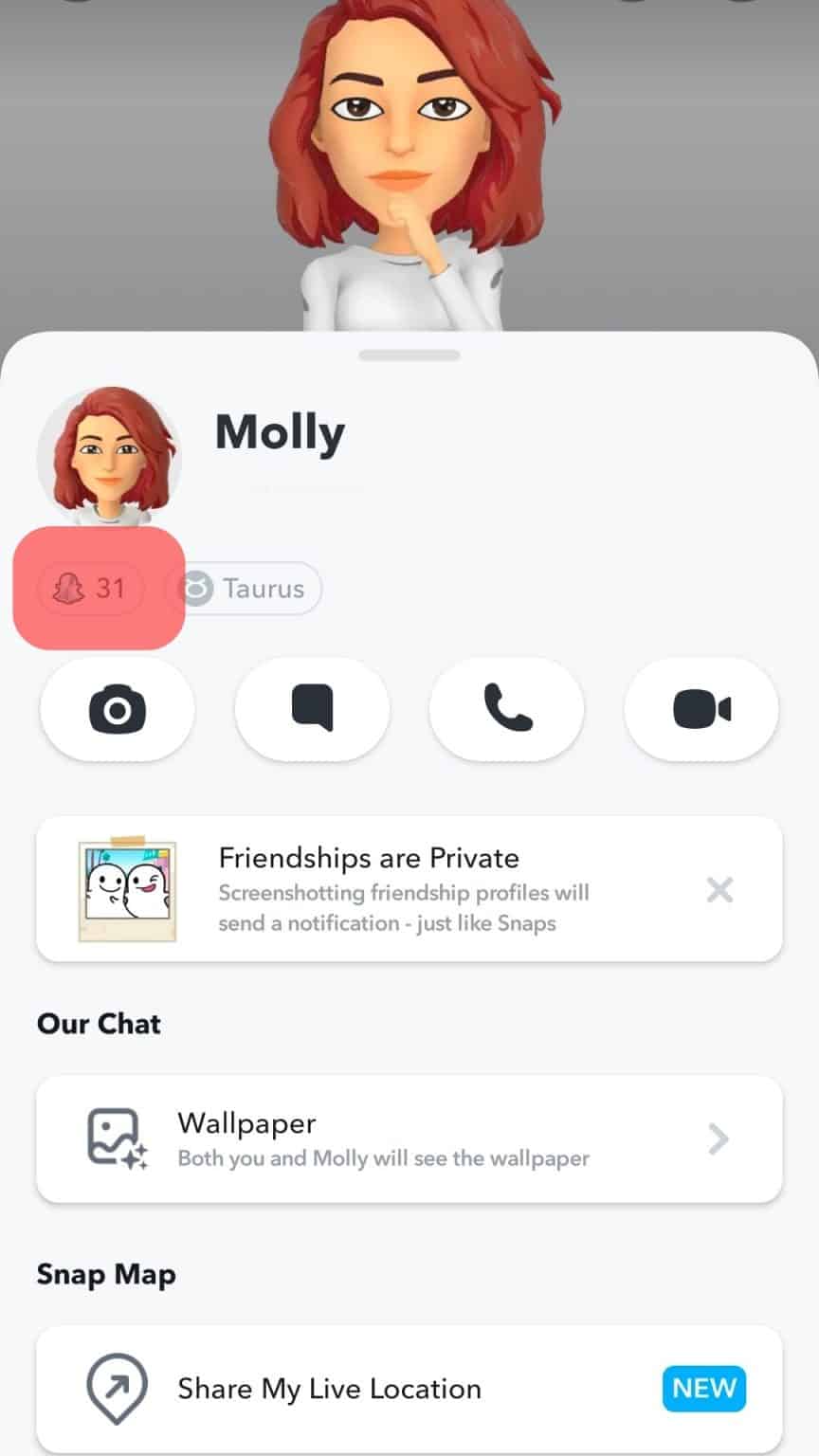Collapse the profile sheet via the drag handle

click(409, 354)
